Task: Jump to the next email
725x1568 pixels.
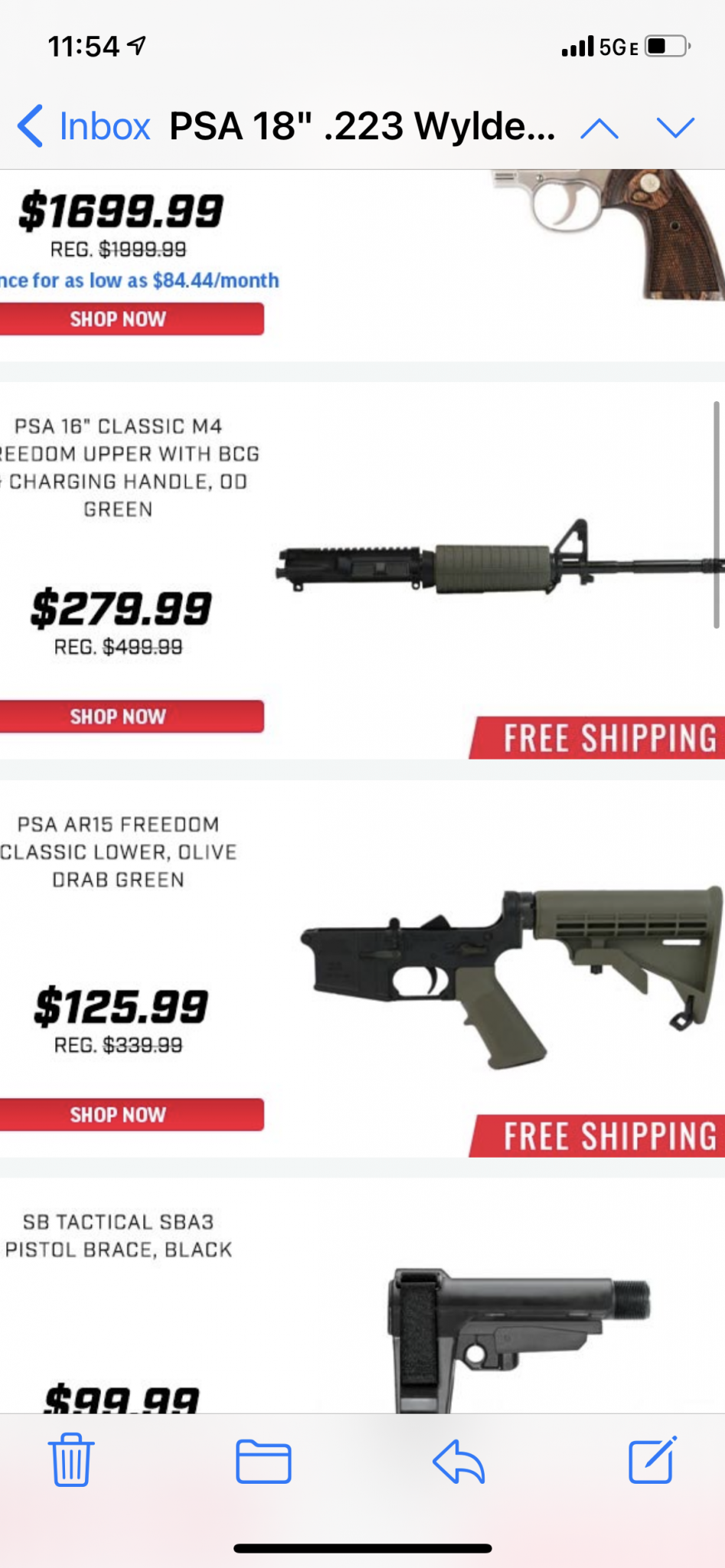Action: (x=675, y=128)
